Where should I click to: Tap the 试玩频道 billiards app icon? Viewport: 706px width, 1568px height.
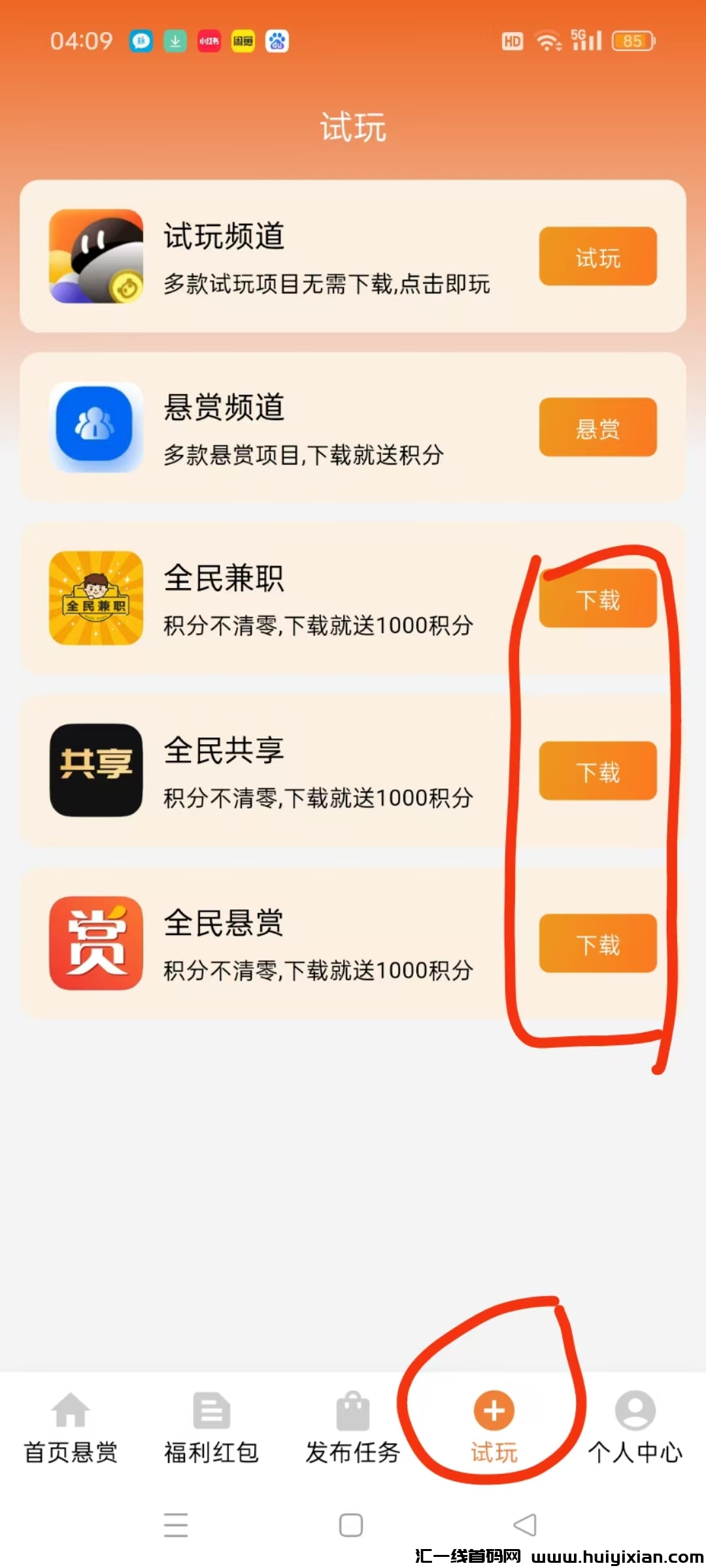95,256
